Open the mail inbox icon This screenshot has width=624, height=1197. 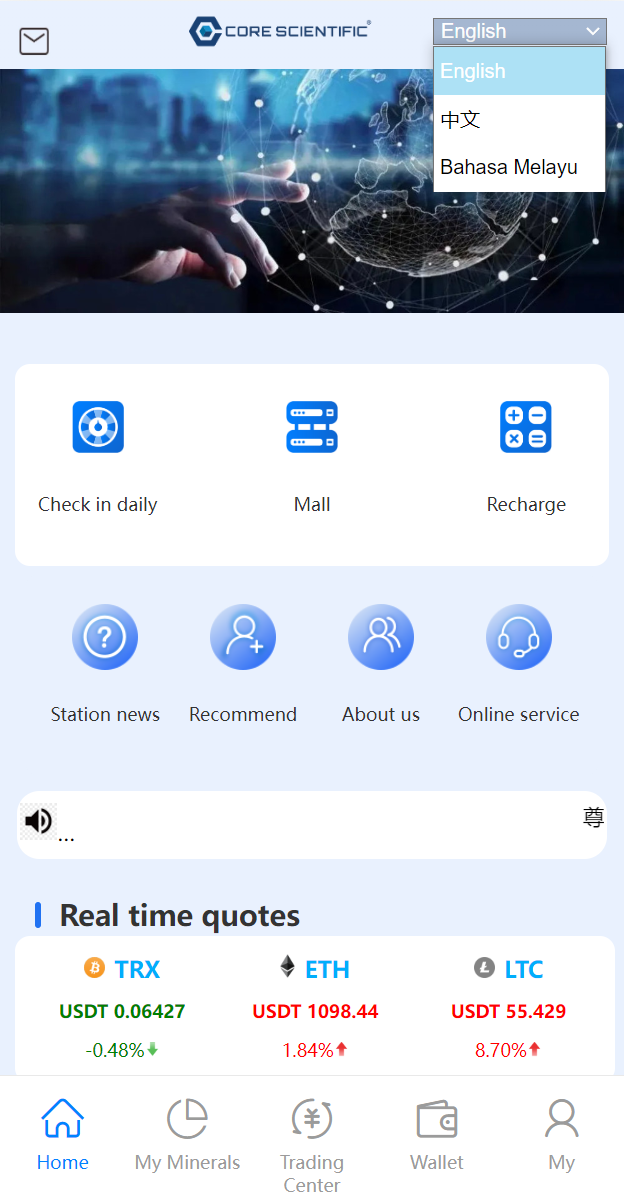coord(34,41)
